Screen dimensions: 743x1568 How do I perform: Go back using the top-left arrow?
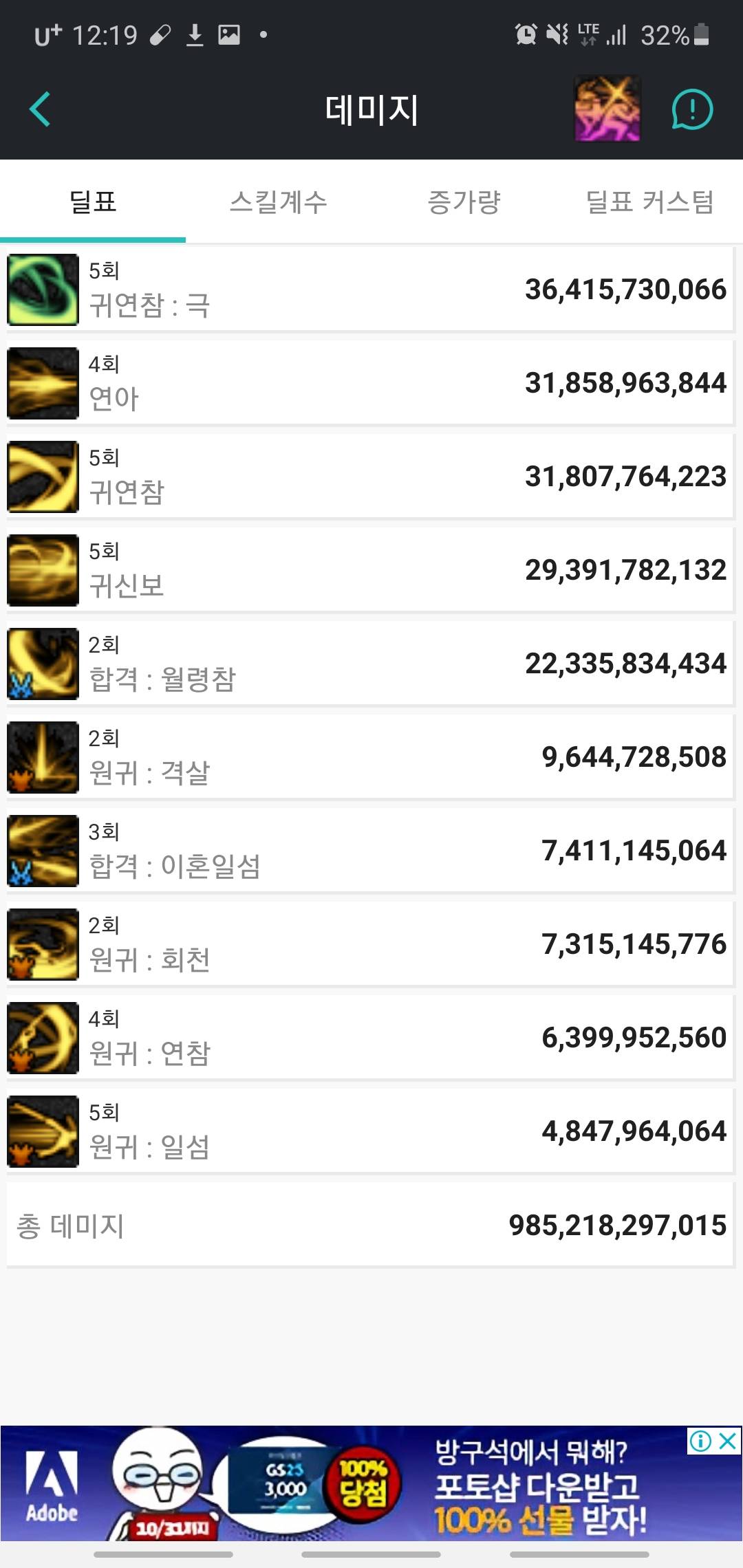[x=40, y=109]
